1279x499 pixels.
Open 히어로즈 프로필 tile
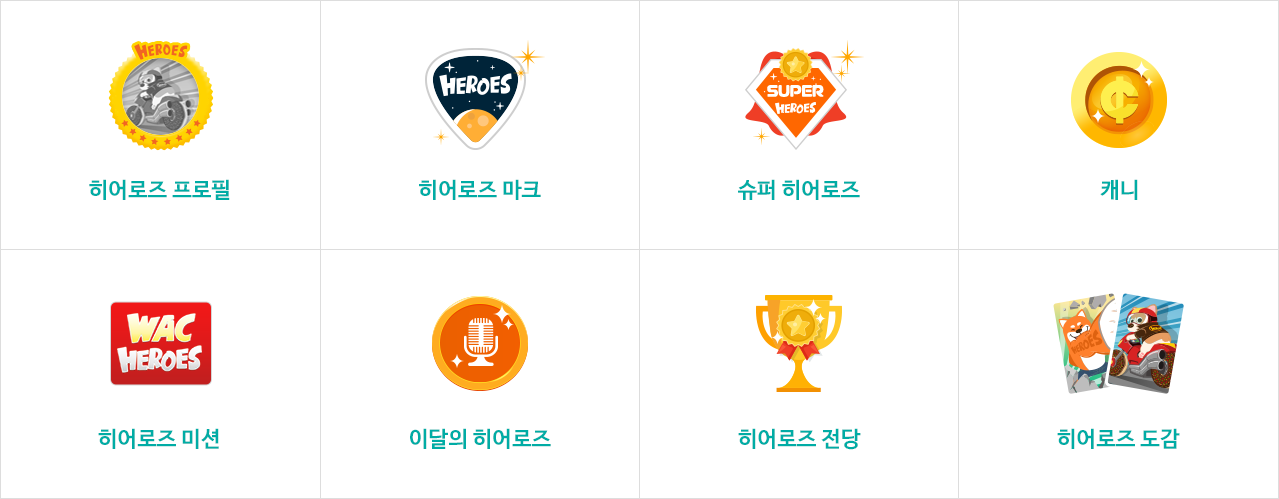point(160,125)
